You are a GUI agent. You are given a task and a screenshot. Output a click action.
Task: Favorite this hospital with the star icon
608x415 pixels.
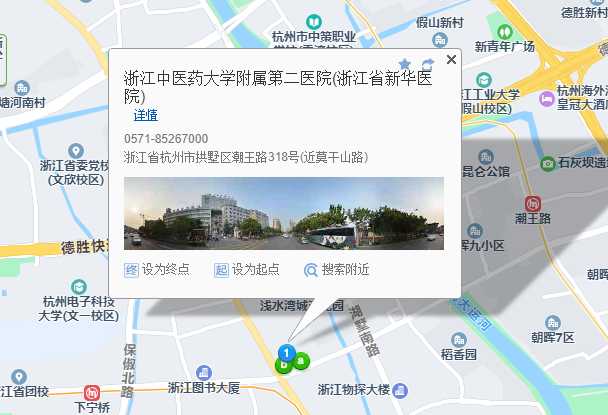[x=405, y=64]
